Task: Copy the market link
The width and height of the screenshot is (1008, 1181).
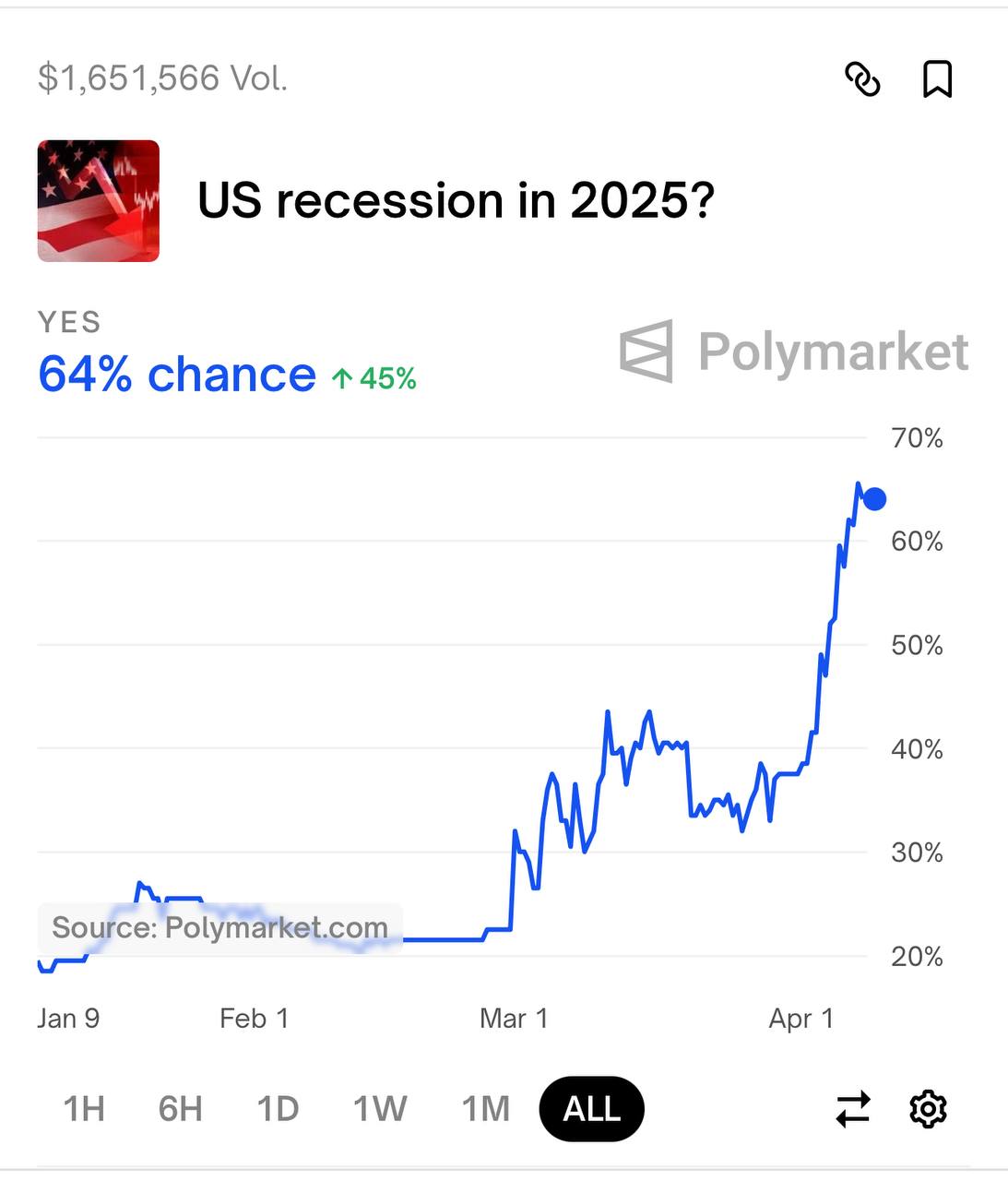Action: tap(862, 79)
